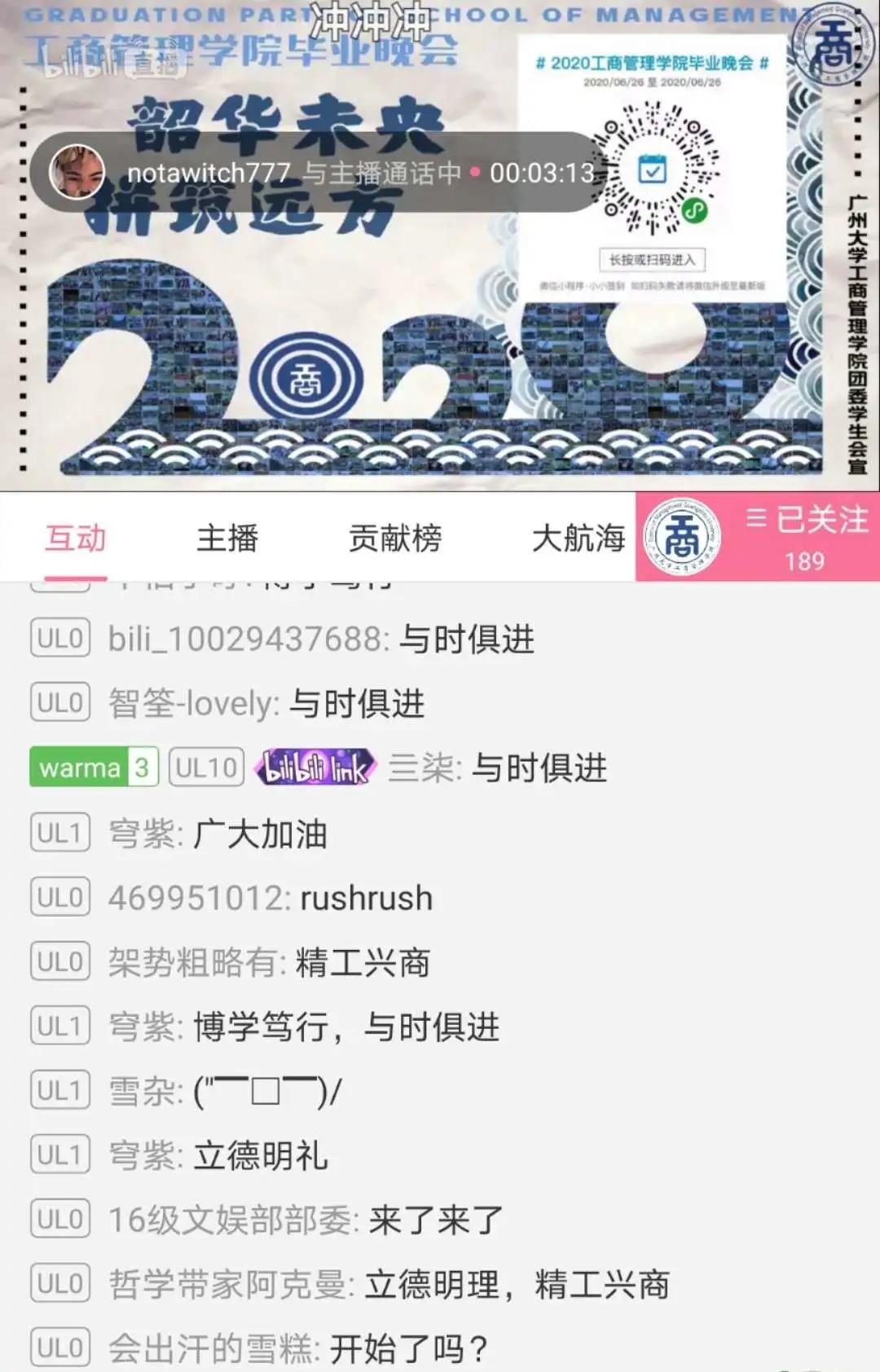Open username 16级文娱部部委 in chat
880x1372 pixels.
pos(233,1220)
